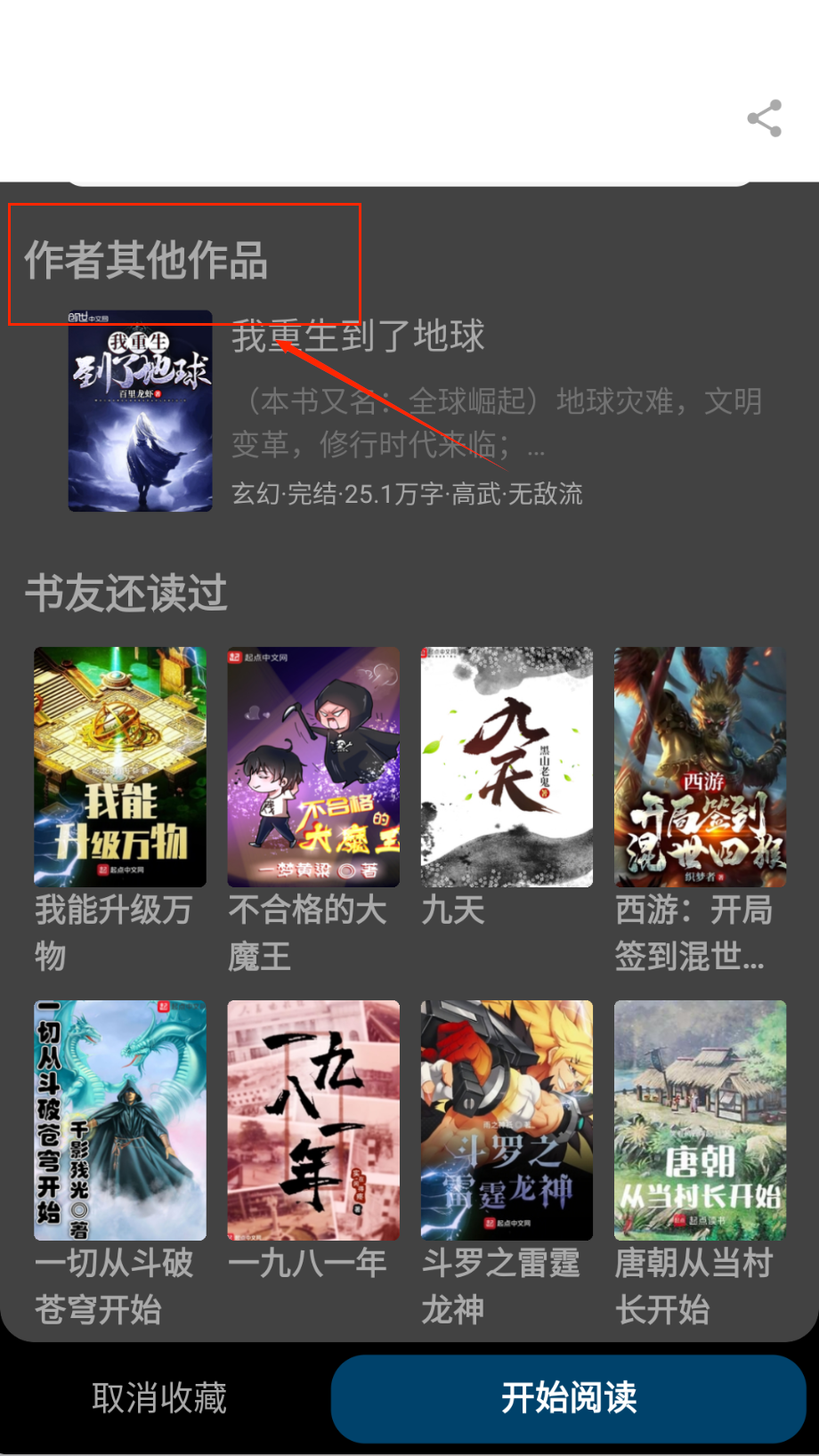Tap the share icon at top right
This screenshot has width=819, height=1456.
click(x=764, y=118)
